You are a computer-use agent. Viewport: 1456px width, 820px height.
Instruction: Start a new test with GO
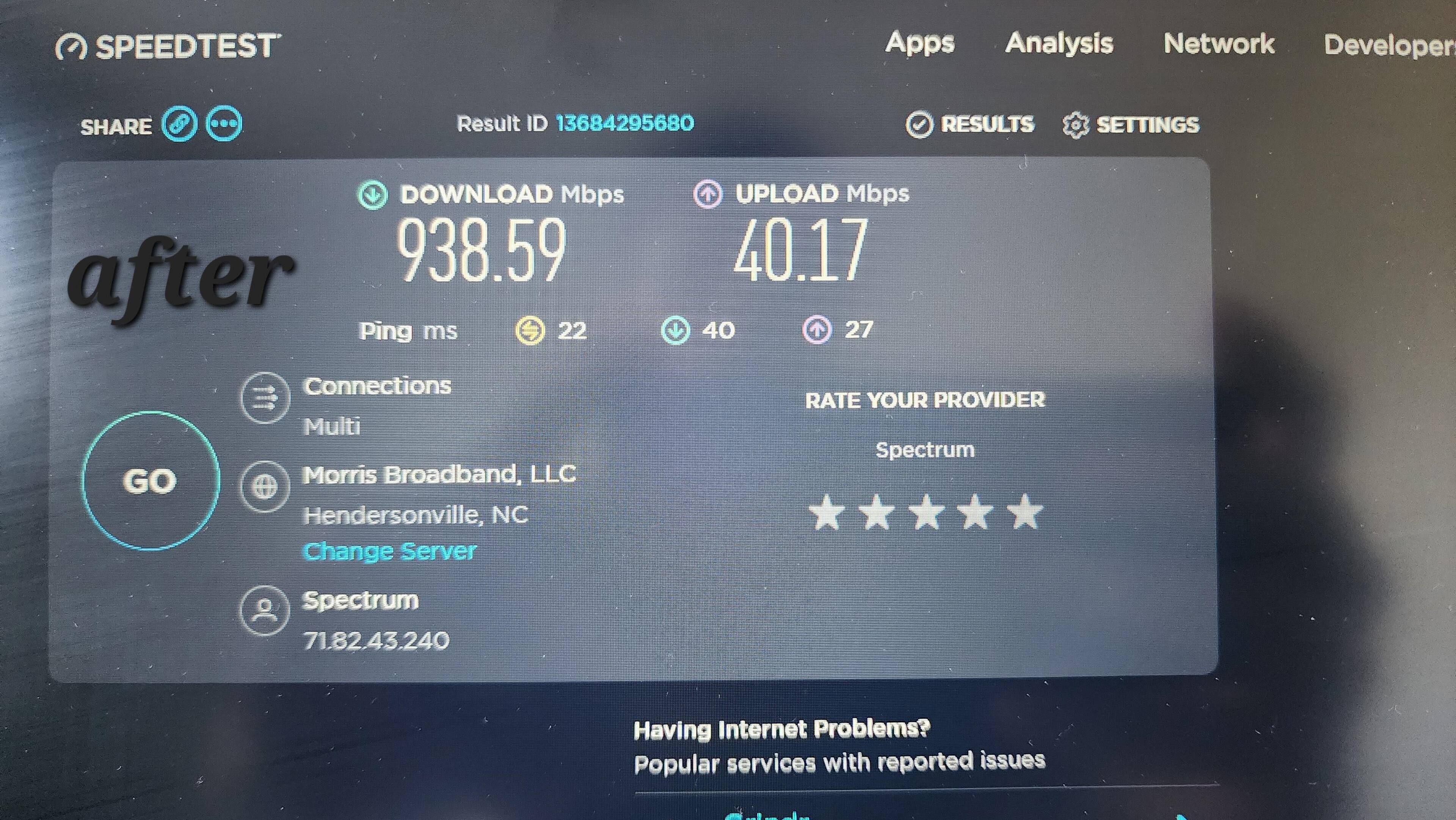[151, 481]
